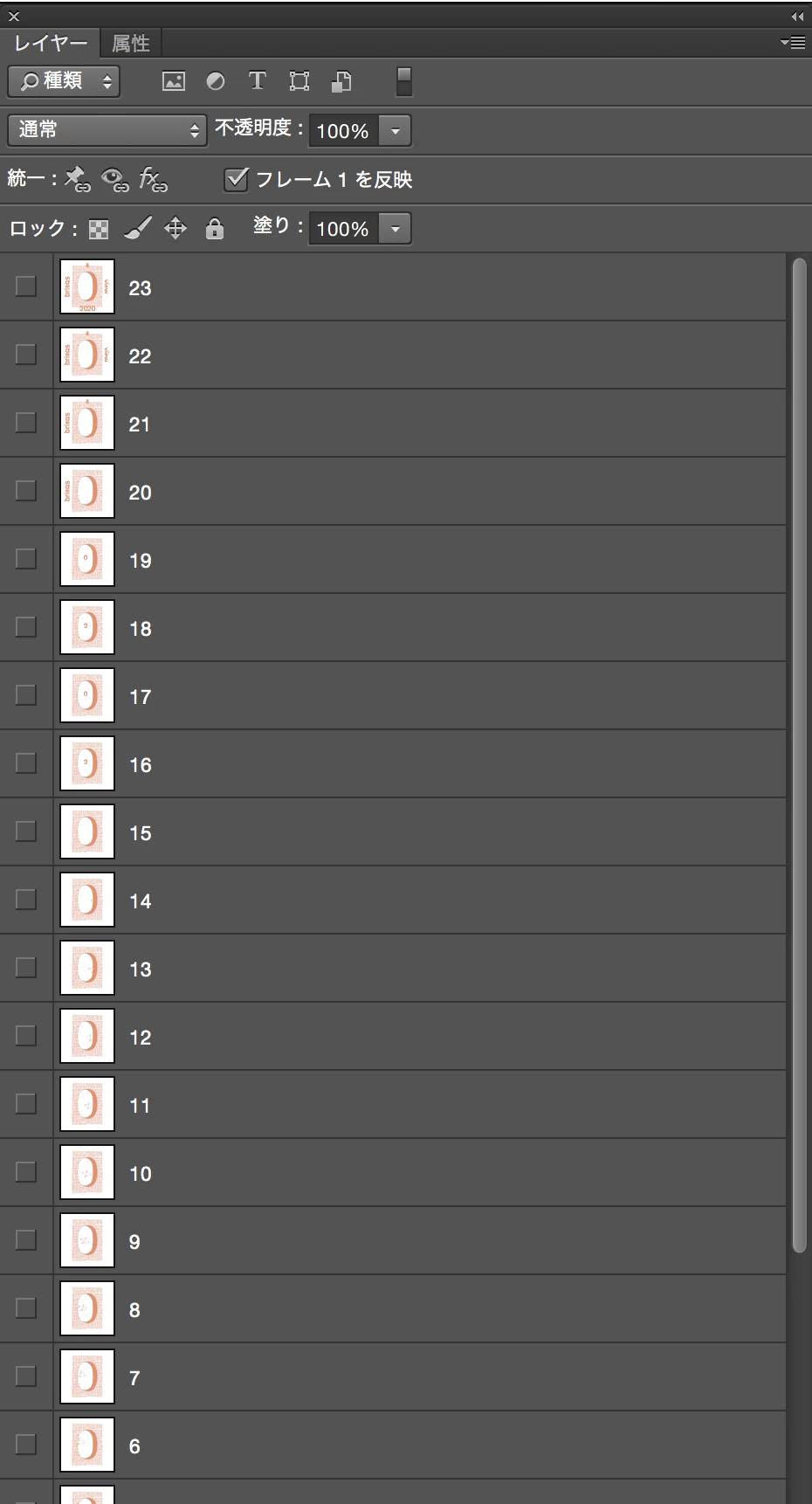This screenshot has width=812, height=1504.
Task: Filter for type layers
Action: click(x=257, y=81)
